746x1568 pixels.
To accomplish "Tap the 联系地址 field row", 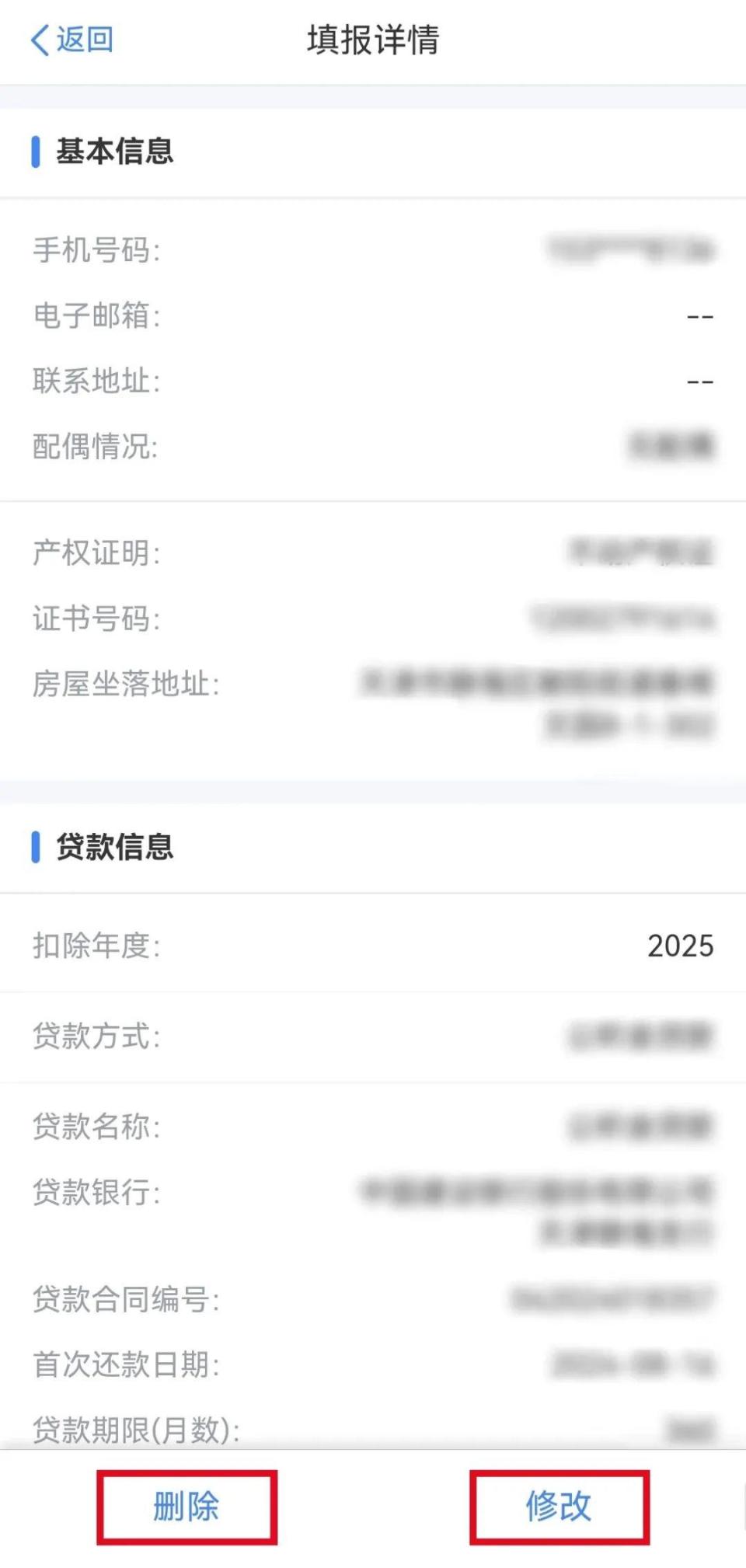I will coord(373,381).
